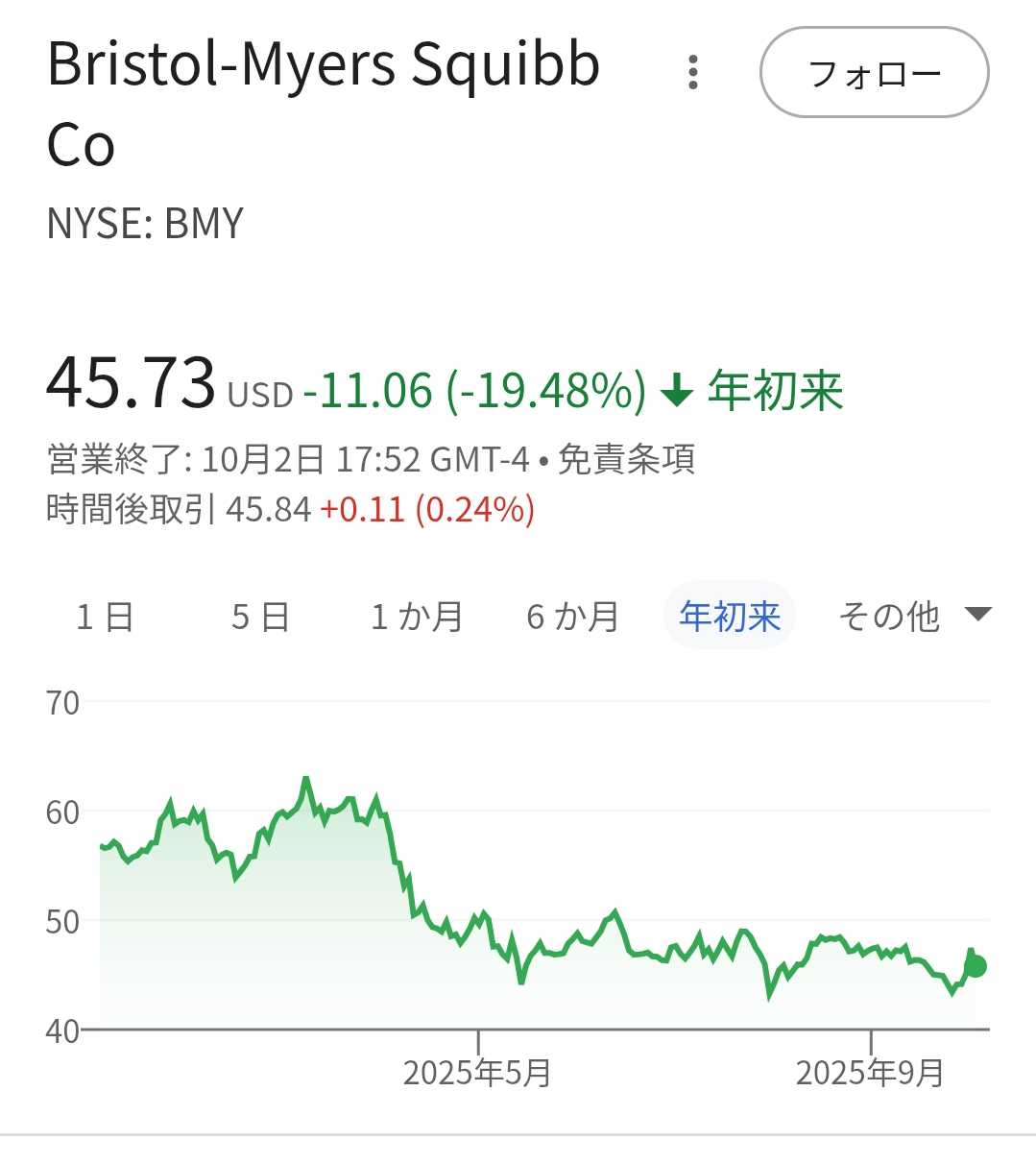View the 6か月 price chart
The image size is (1036, 1164).
pos(572,616)
